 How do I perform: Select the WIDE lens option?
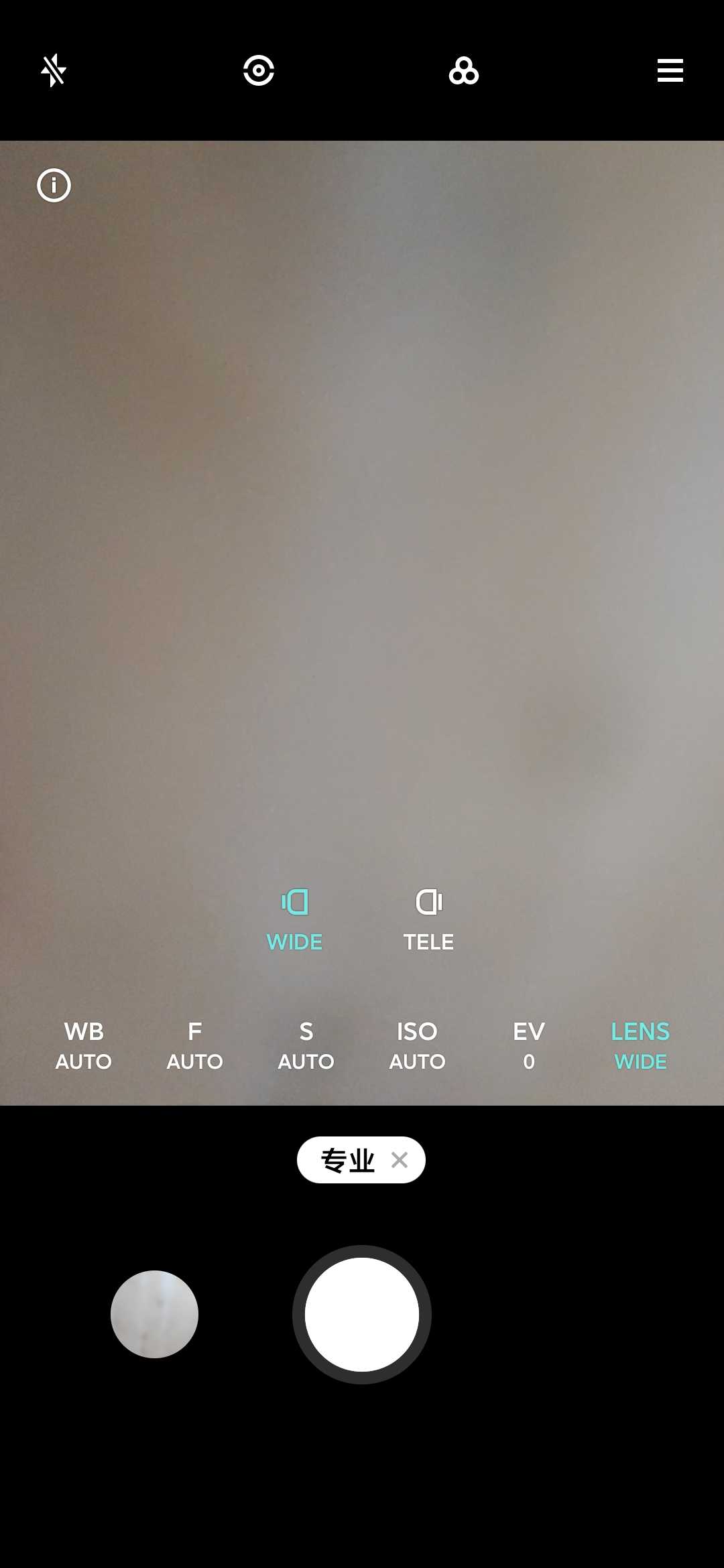tap(294, 920)
